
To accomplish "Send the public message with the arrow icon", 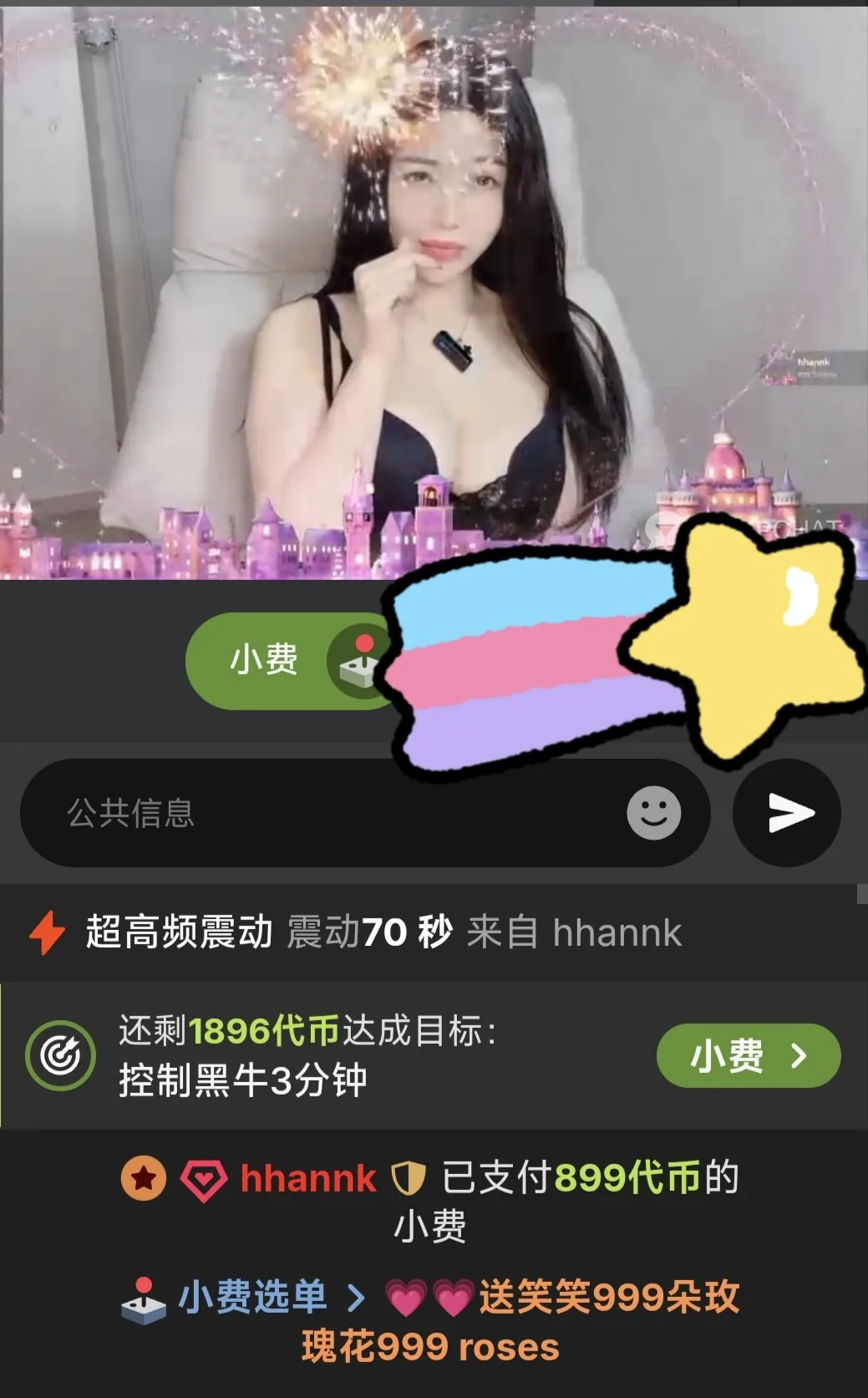I will [787, 813].
